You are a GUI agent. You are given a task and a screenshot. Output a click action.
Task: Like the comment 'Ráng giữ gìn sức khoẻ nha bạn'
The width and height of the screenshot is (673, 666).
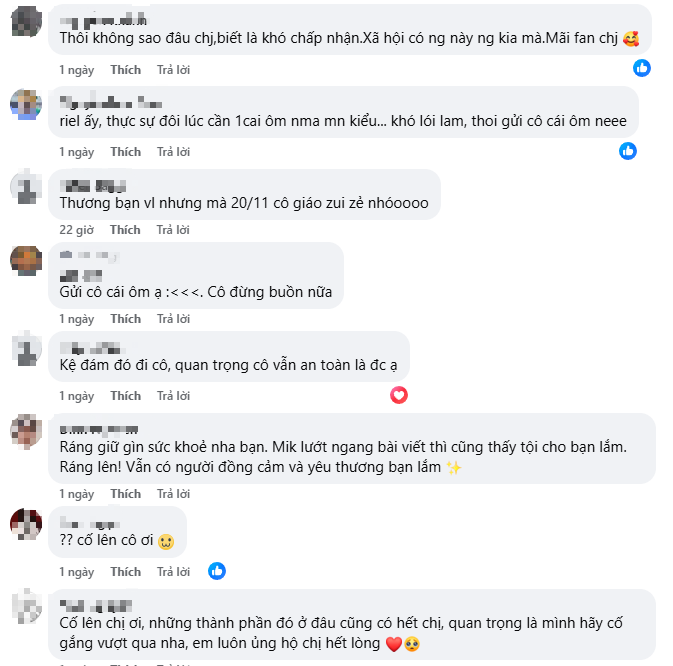click(125, 494)
